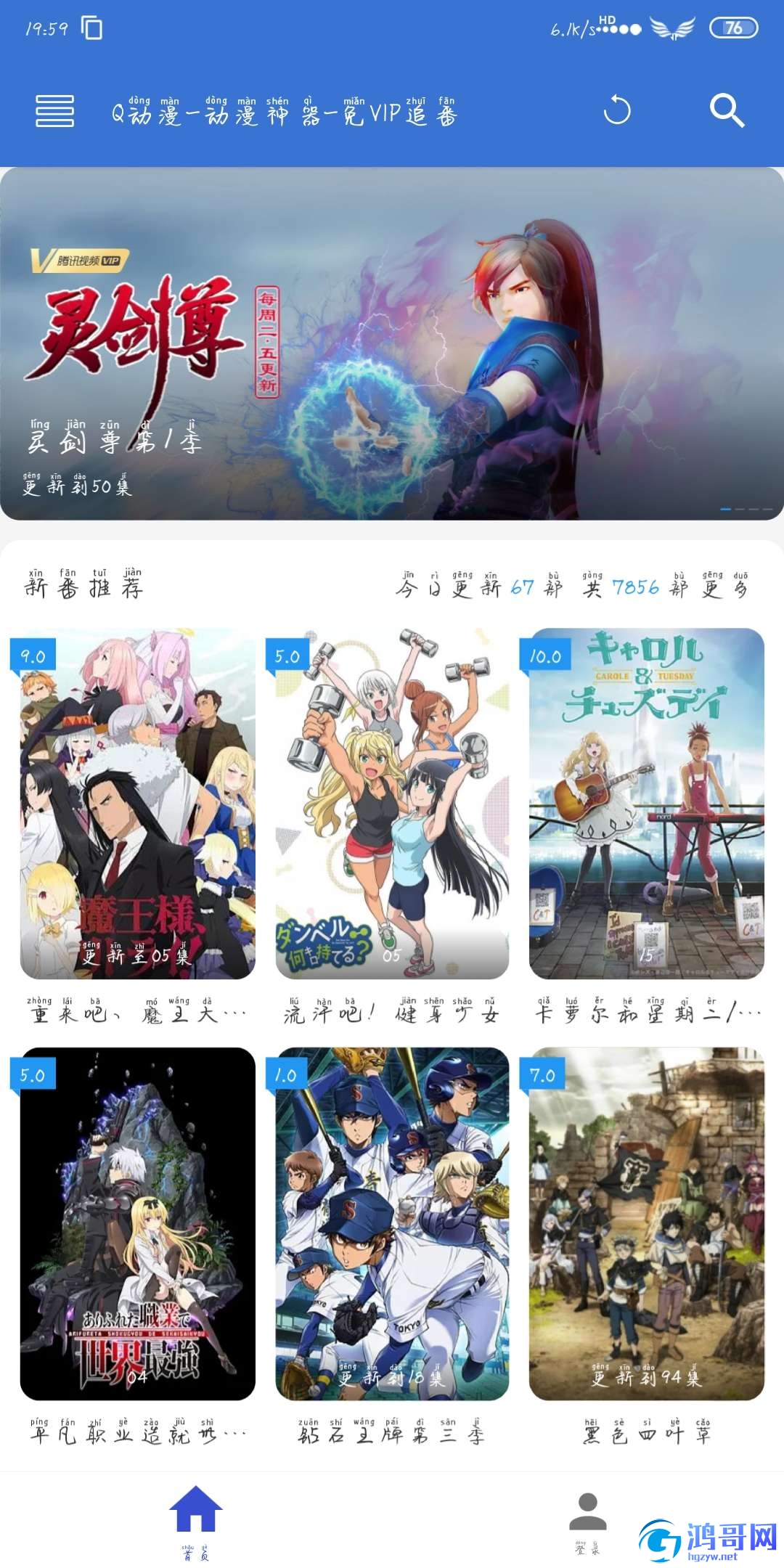Switch to the 首页 home tab
The height and width of the screenshot is (1568, 784).
[x=196, y=1520]
